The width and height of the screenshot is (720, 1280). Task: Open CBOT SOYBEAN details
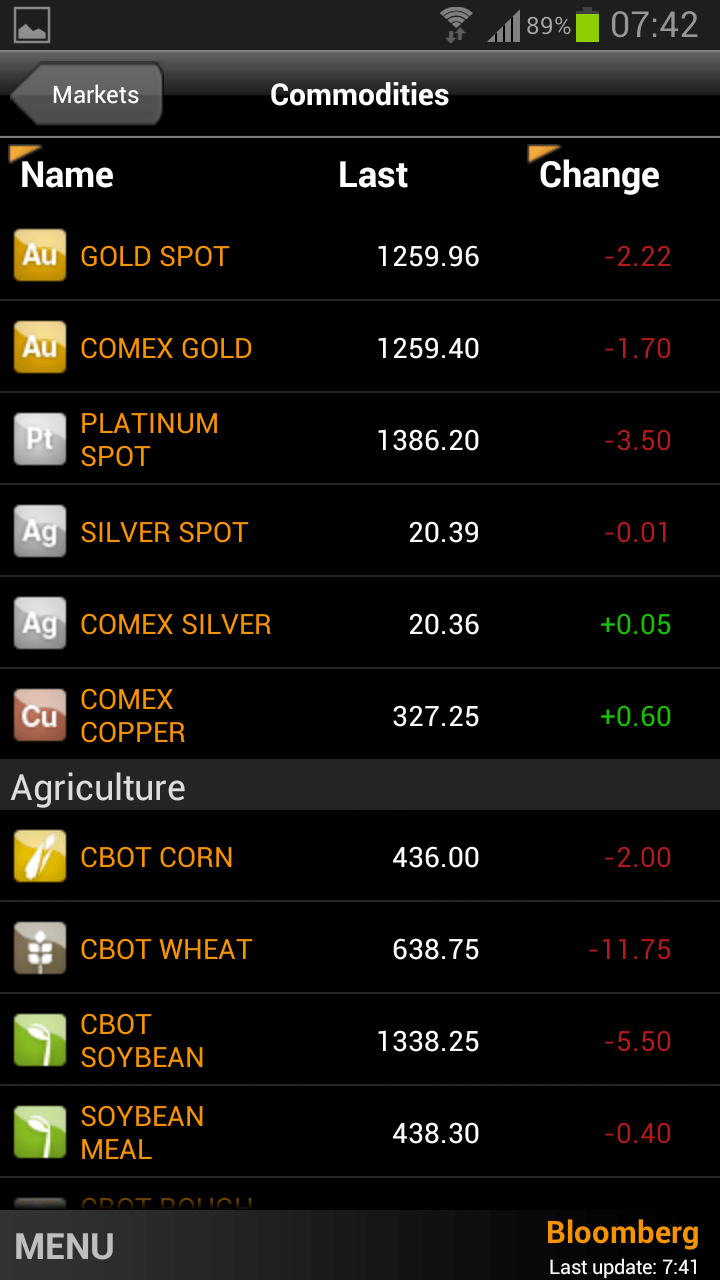[360, 1040]
